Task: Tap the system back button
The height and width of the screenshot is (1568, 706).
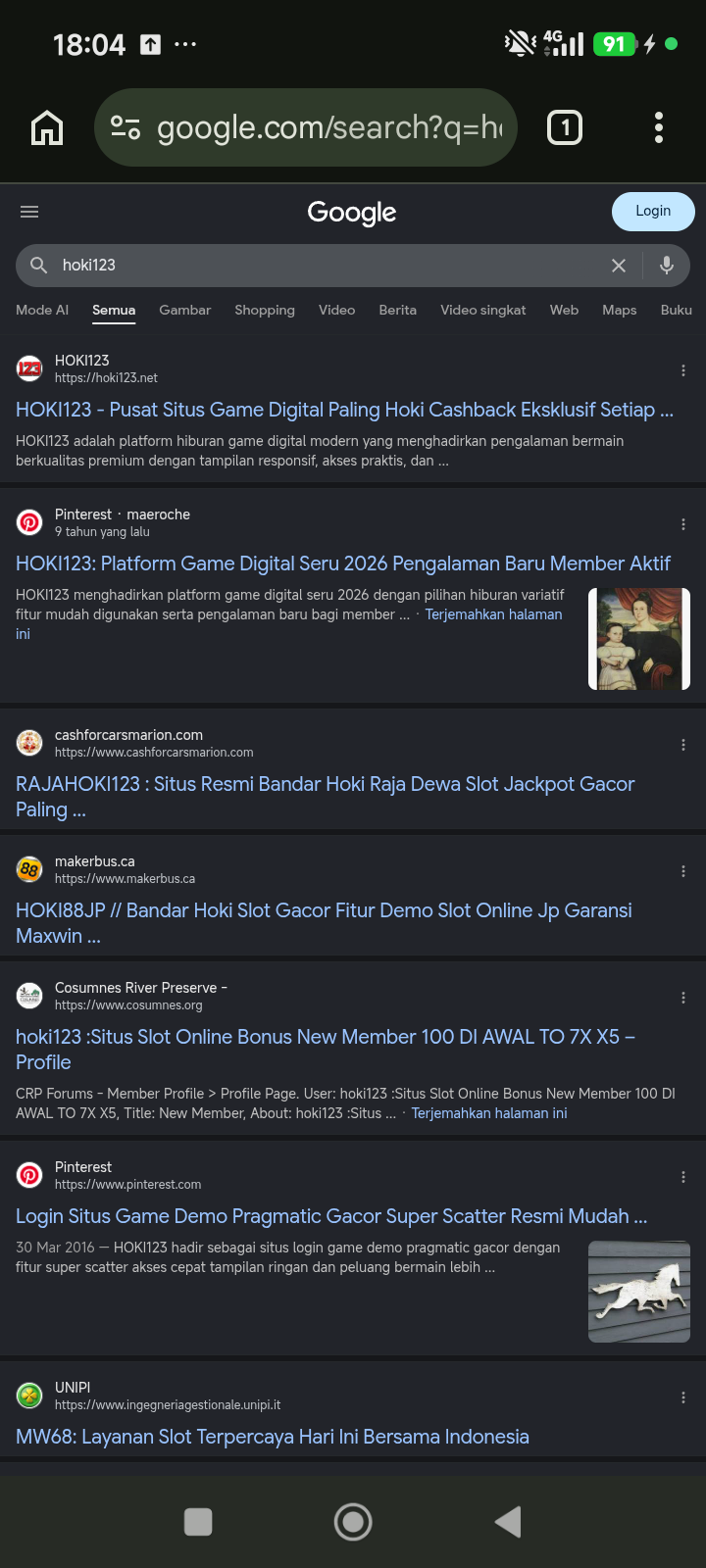Action: [x=508, y=1522]
